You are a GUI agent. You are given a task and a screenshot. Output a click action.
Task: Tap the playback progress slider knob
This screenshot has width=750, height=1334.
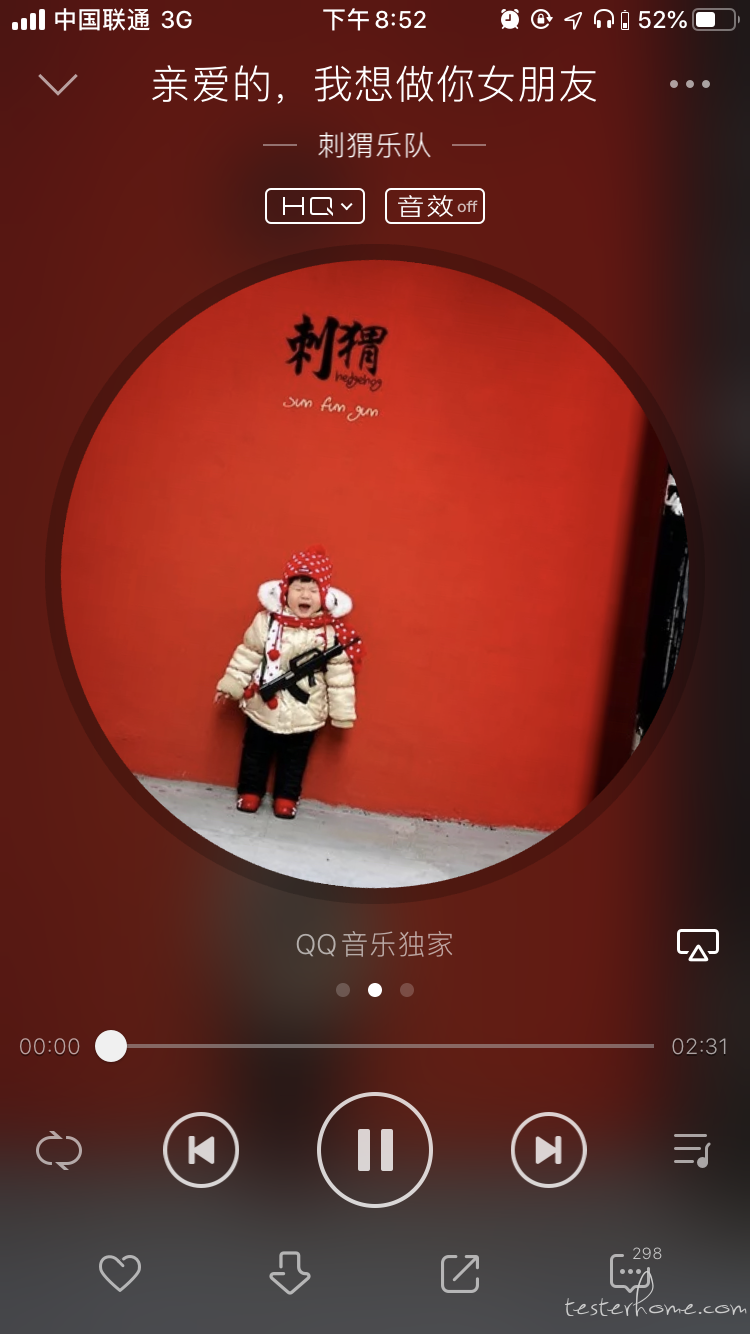(x=111, y=1046)
